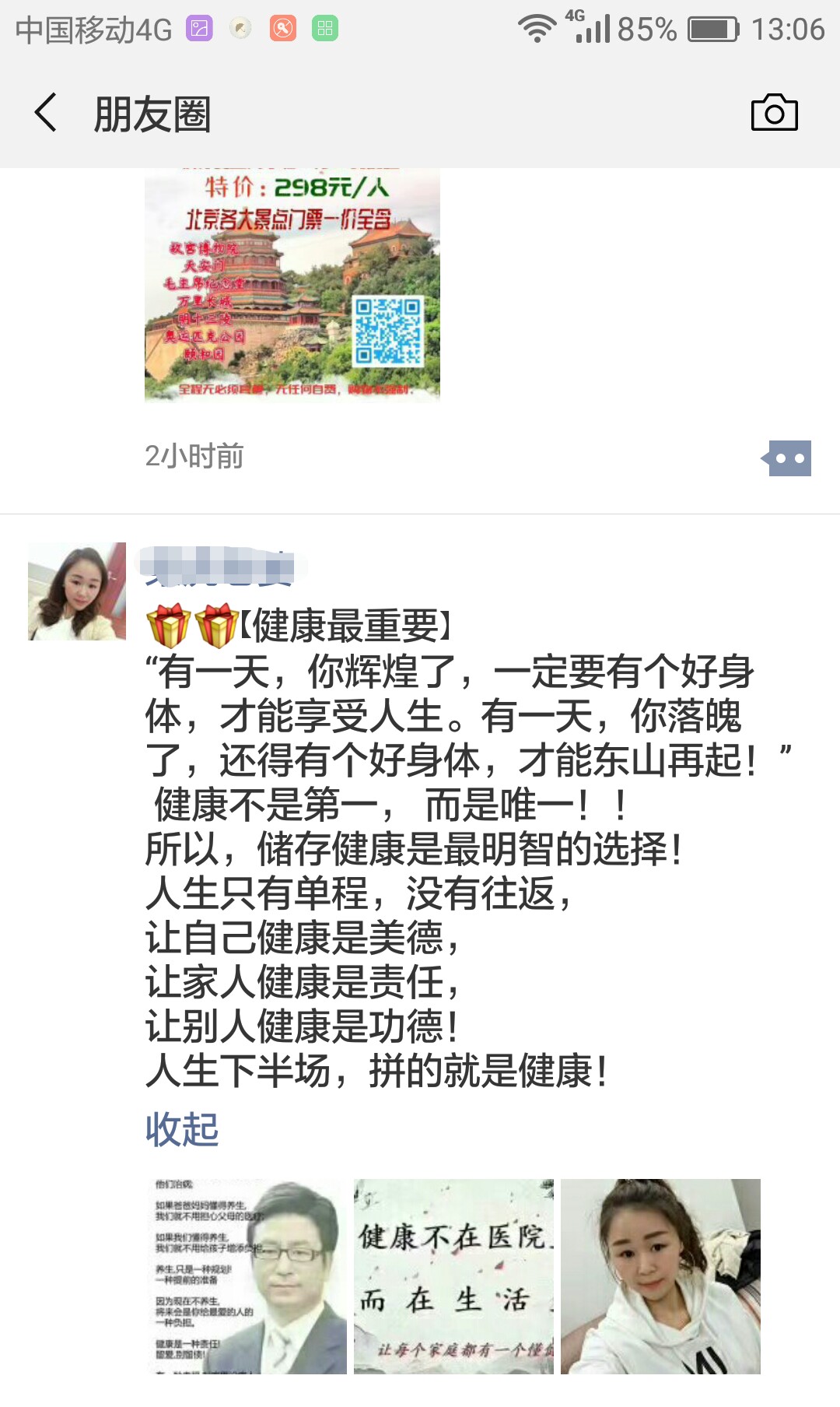View the selfie in white hoodie
The height and width of the screenshot is (1407, 840).
click(x=660, y=1276)
